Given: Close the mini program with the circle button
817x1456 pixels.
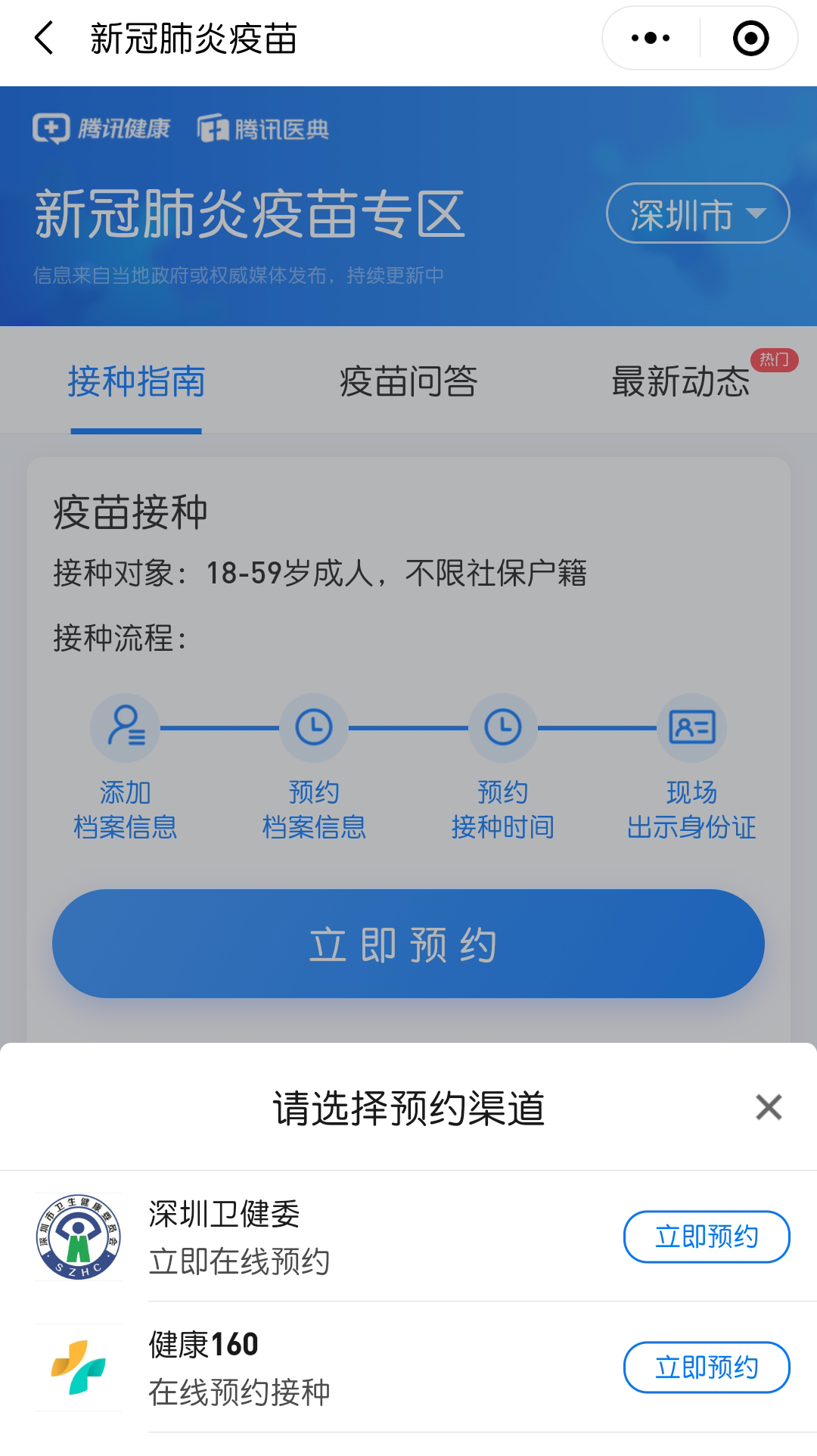Looking at the screenshot, I should tap(750, 38).
